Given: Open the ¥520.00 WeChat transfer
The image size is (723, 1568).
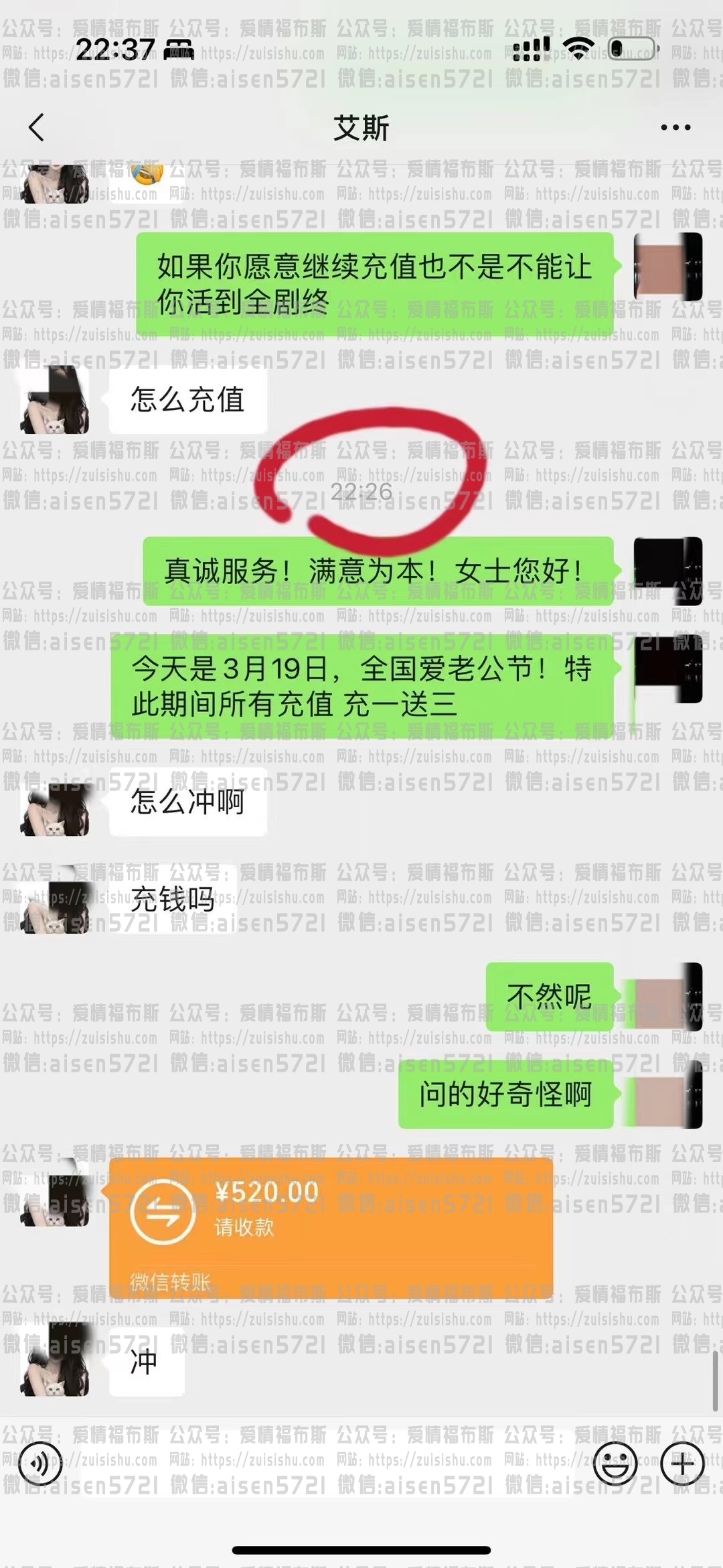Looking at the screenshot, I should point(331,1227).
